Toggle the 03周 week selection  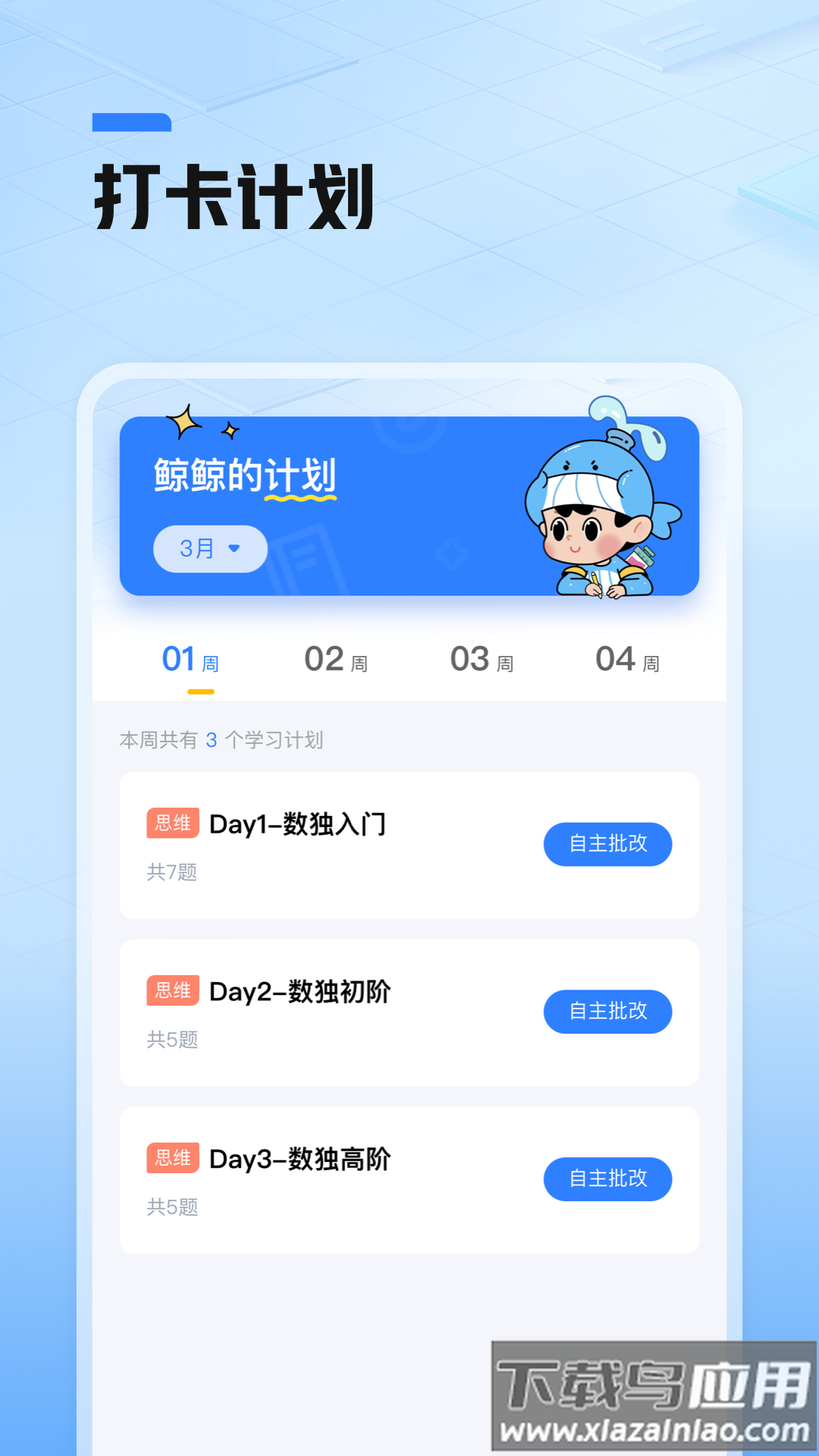481,658
